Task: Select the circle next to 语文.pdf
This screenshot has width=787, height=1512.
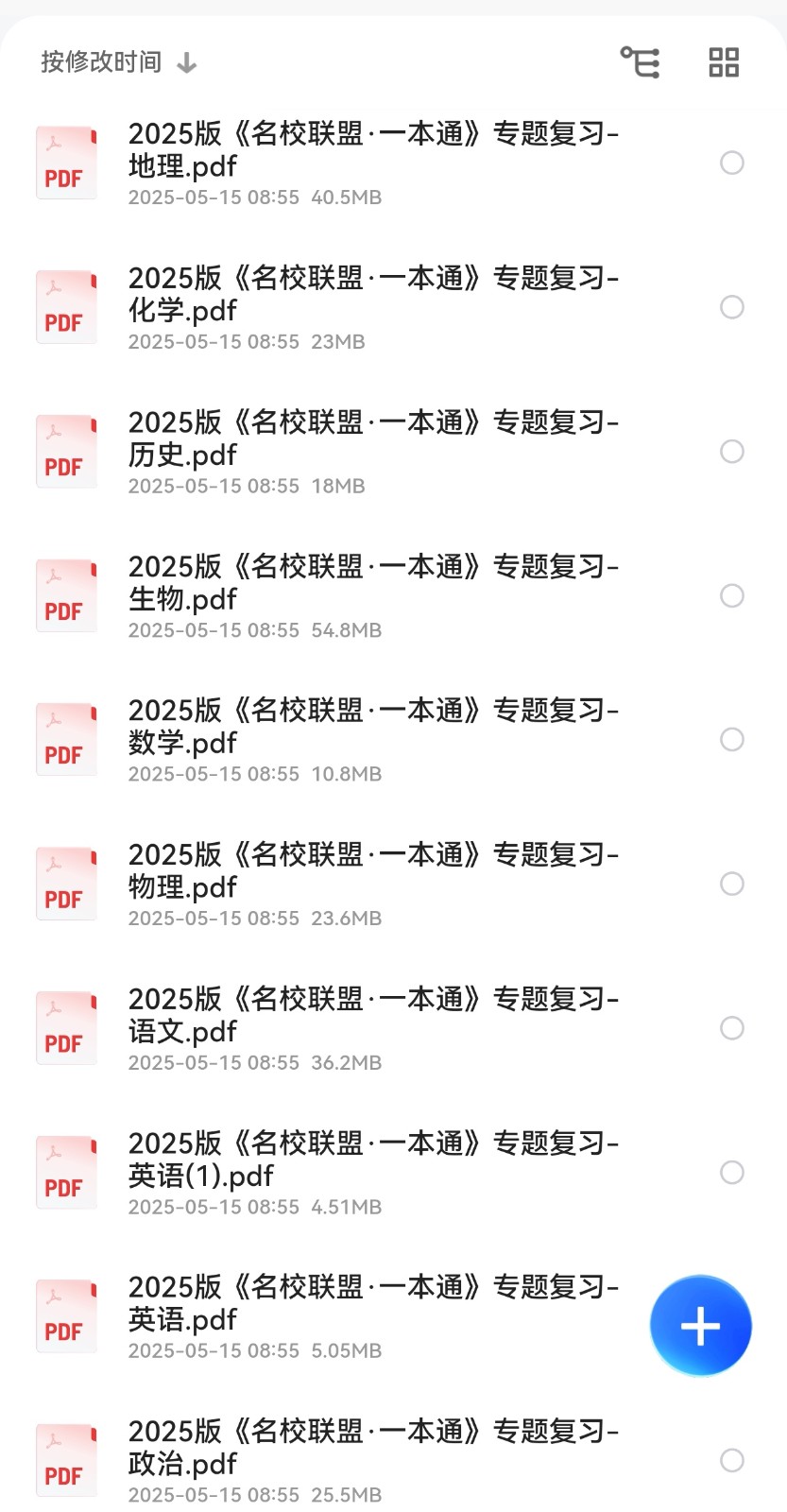Action: tap(732, 1028)
